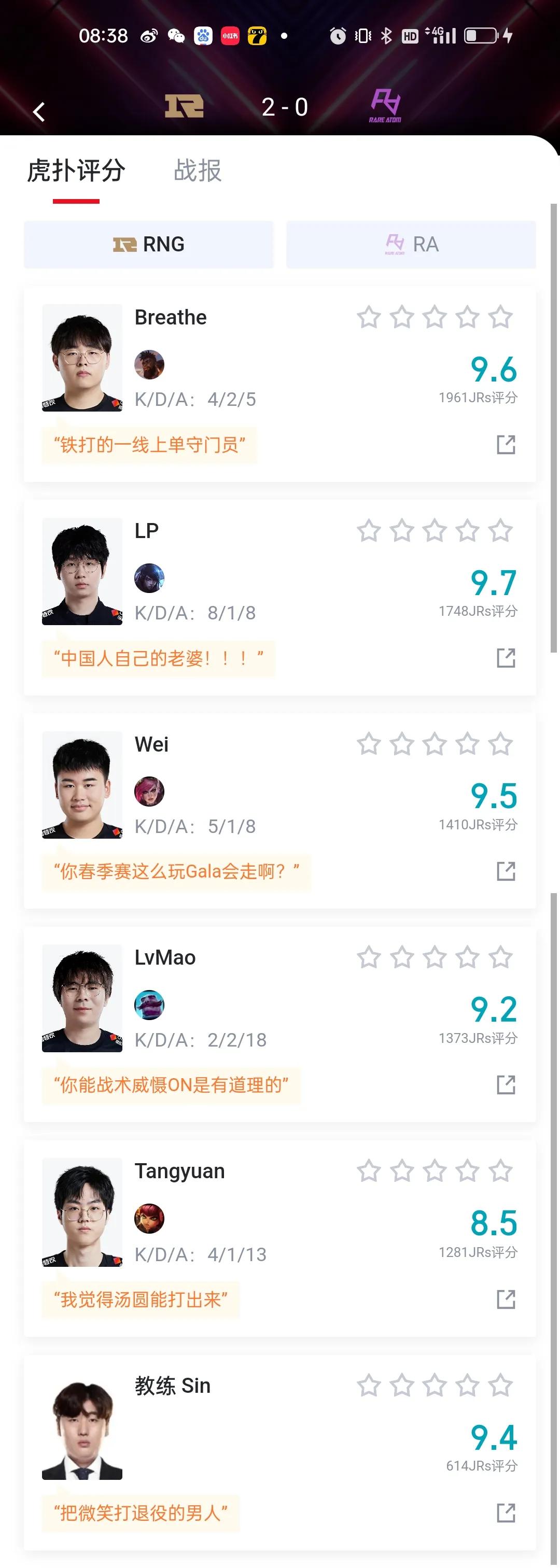Rate Wei three stars
The image size is (560, 1568).
435,744
